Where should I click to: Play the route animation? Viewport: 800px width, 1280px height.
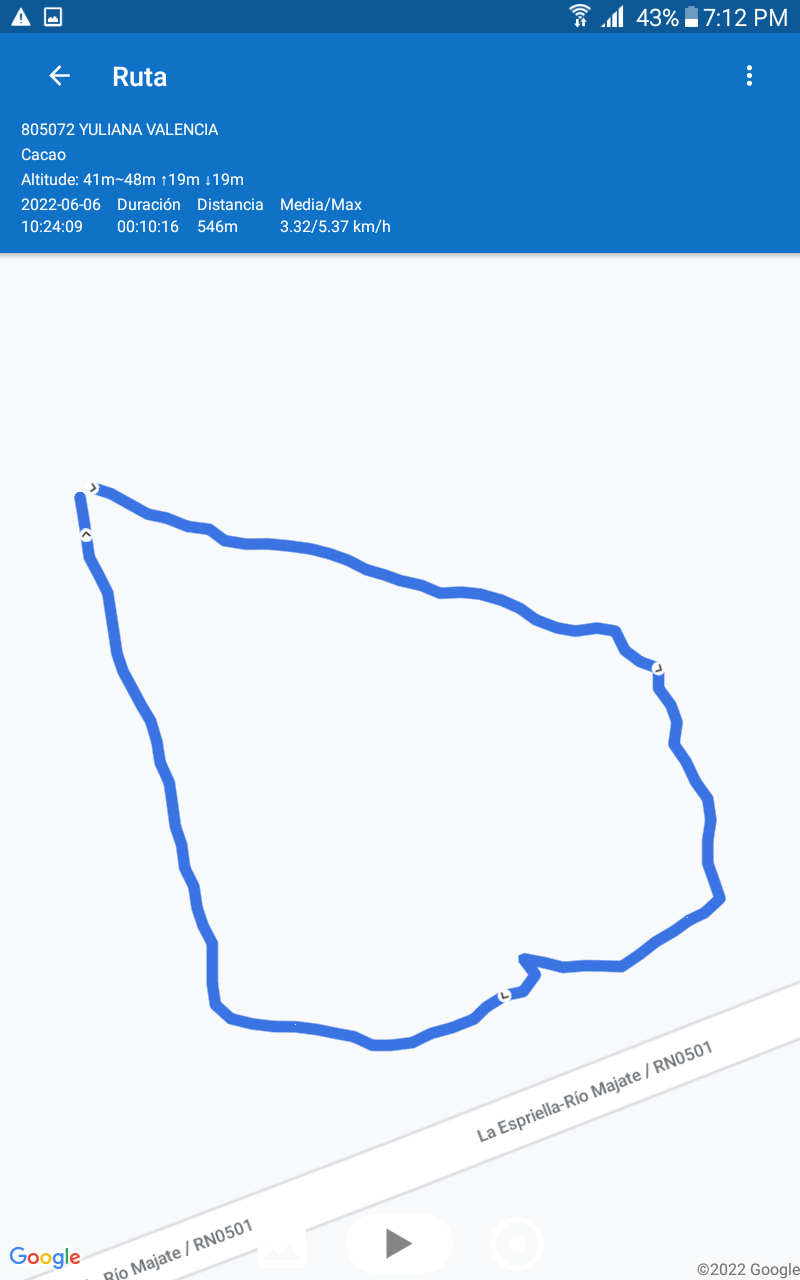coord(399,1243)
